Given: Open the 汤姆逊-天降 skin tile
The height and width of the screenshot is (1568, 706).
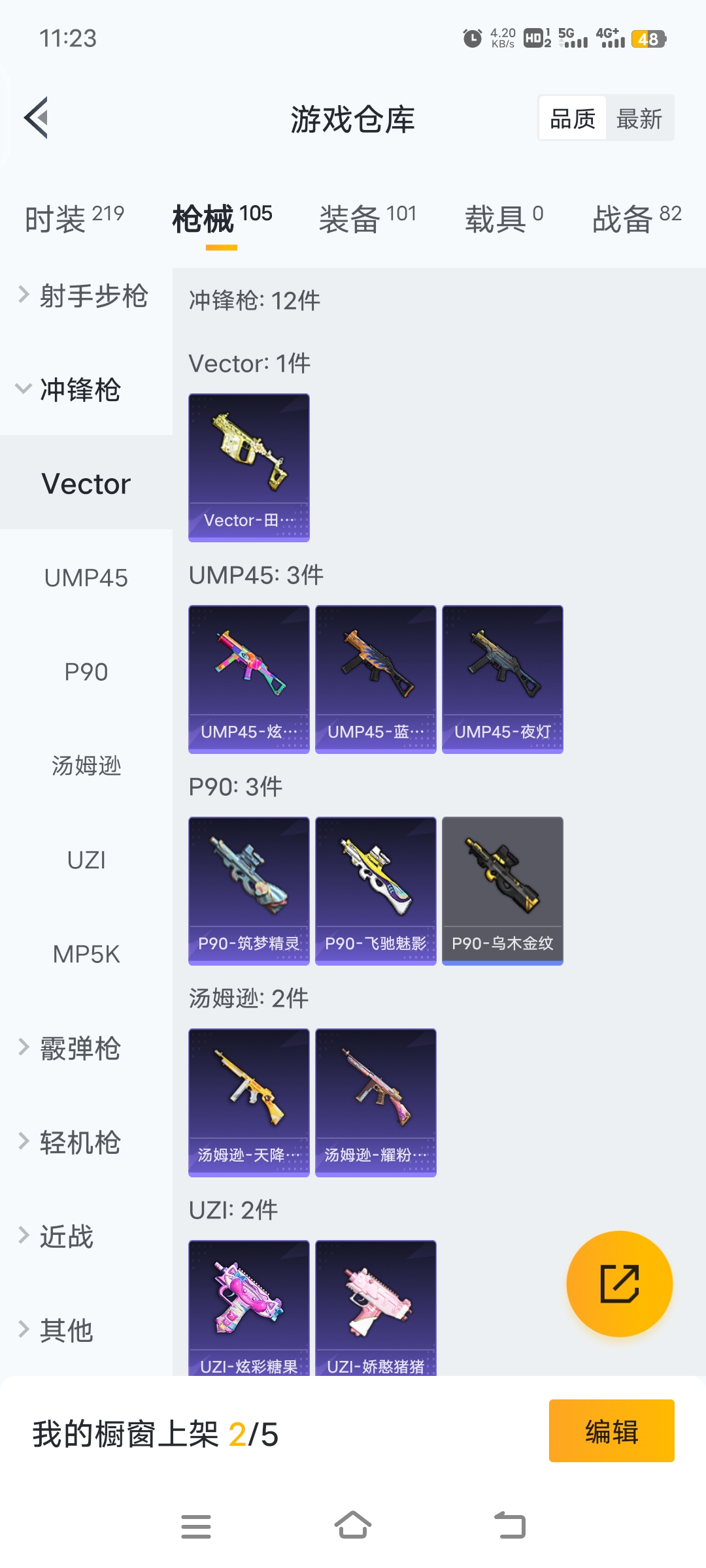Looking at the screenshot, I should 248,1102.
